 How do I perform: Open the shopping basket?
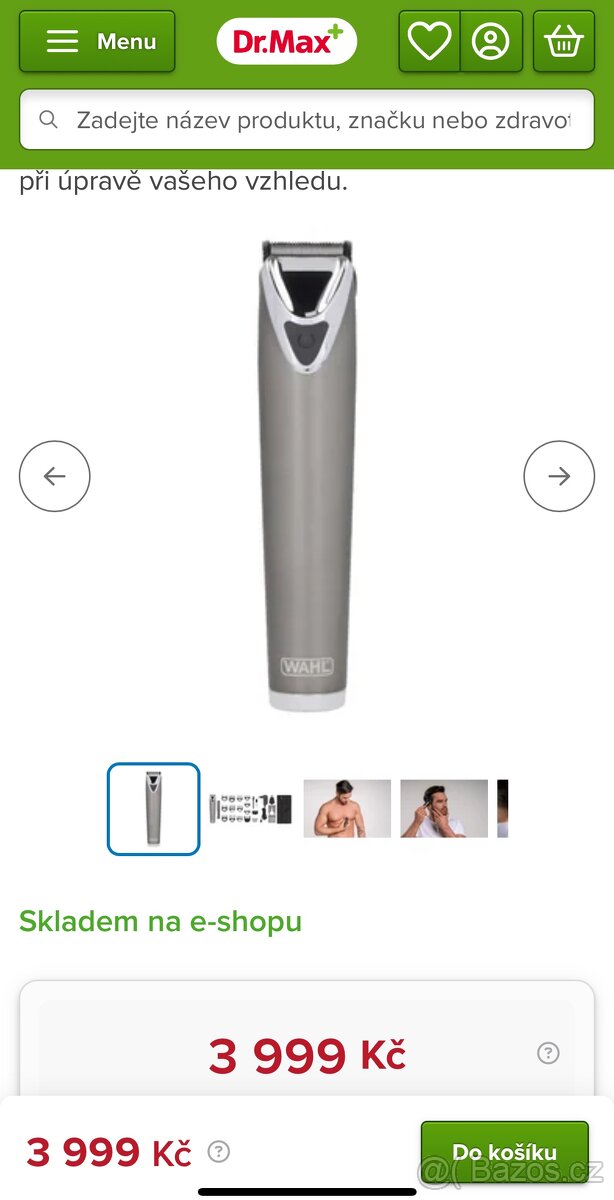click(x=563, y=41)
